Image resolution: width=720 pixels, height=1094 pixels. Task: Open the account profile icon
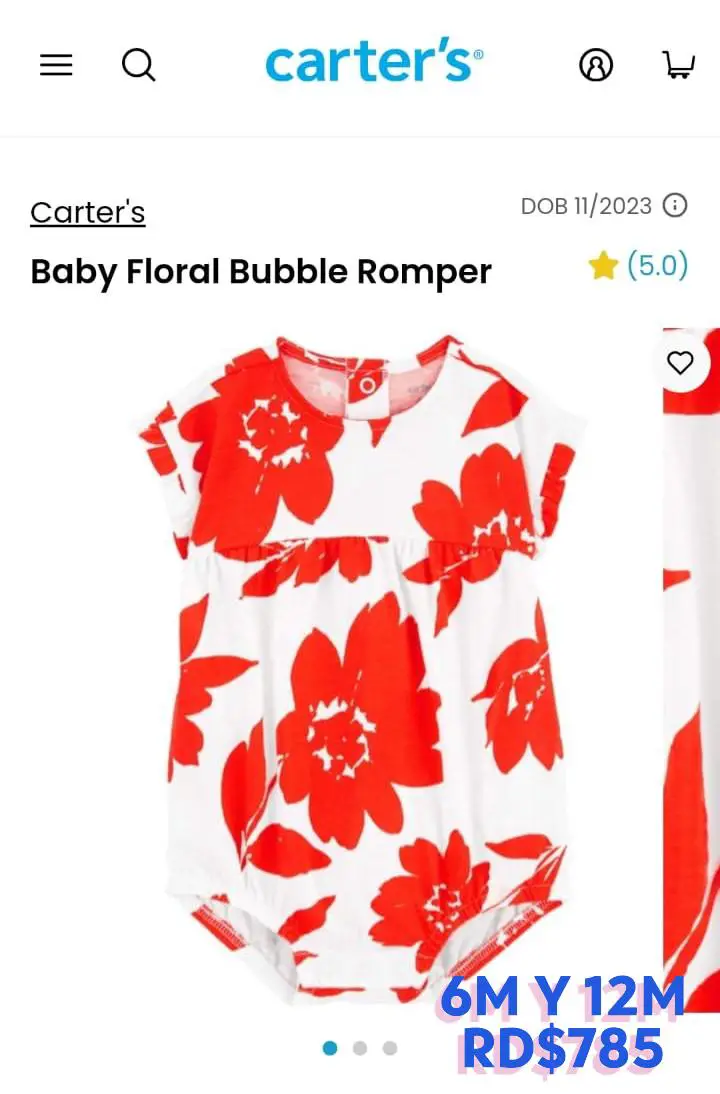[x=596, y=66]
